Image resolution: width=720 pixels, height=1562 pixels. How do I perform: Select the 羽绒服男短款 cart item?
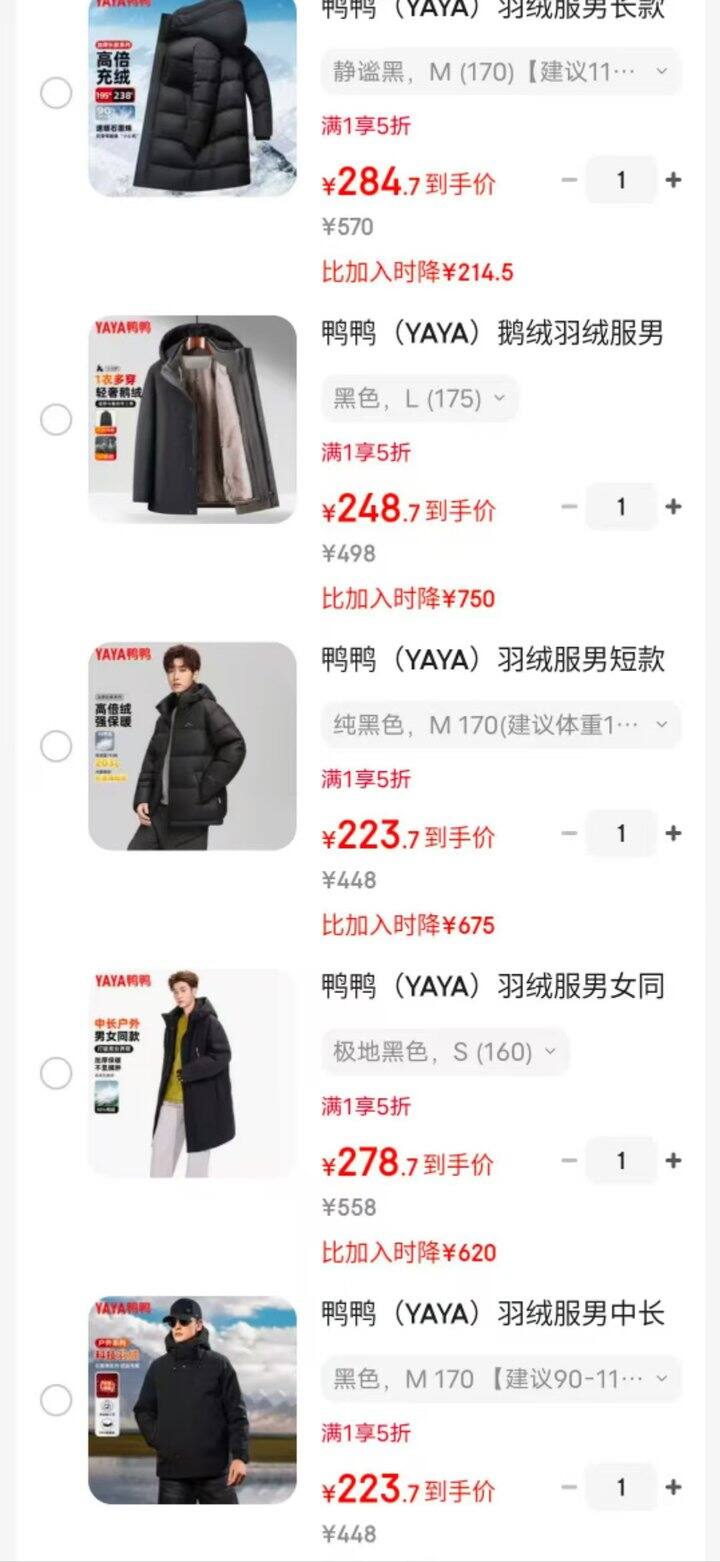tap(56, 746)
